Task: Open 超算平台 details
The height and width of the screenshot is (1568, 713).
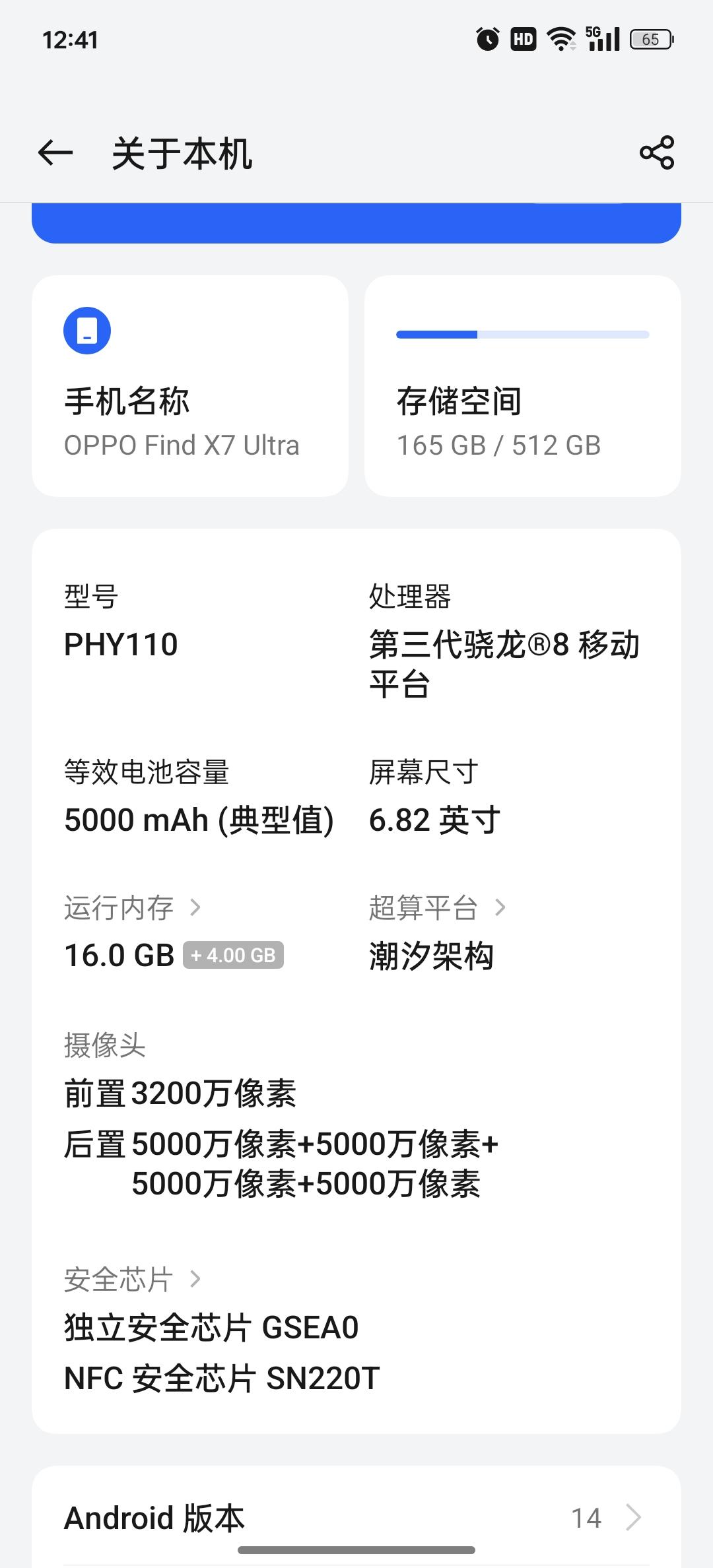Action: pyautogui.click(x=437, y=908)
